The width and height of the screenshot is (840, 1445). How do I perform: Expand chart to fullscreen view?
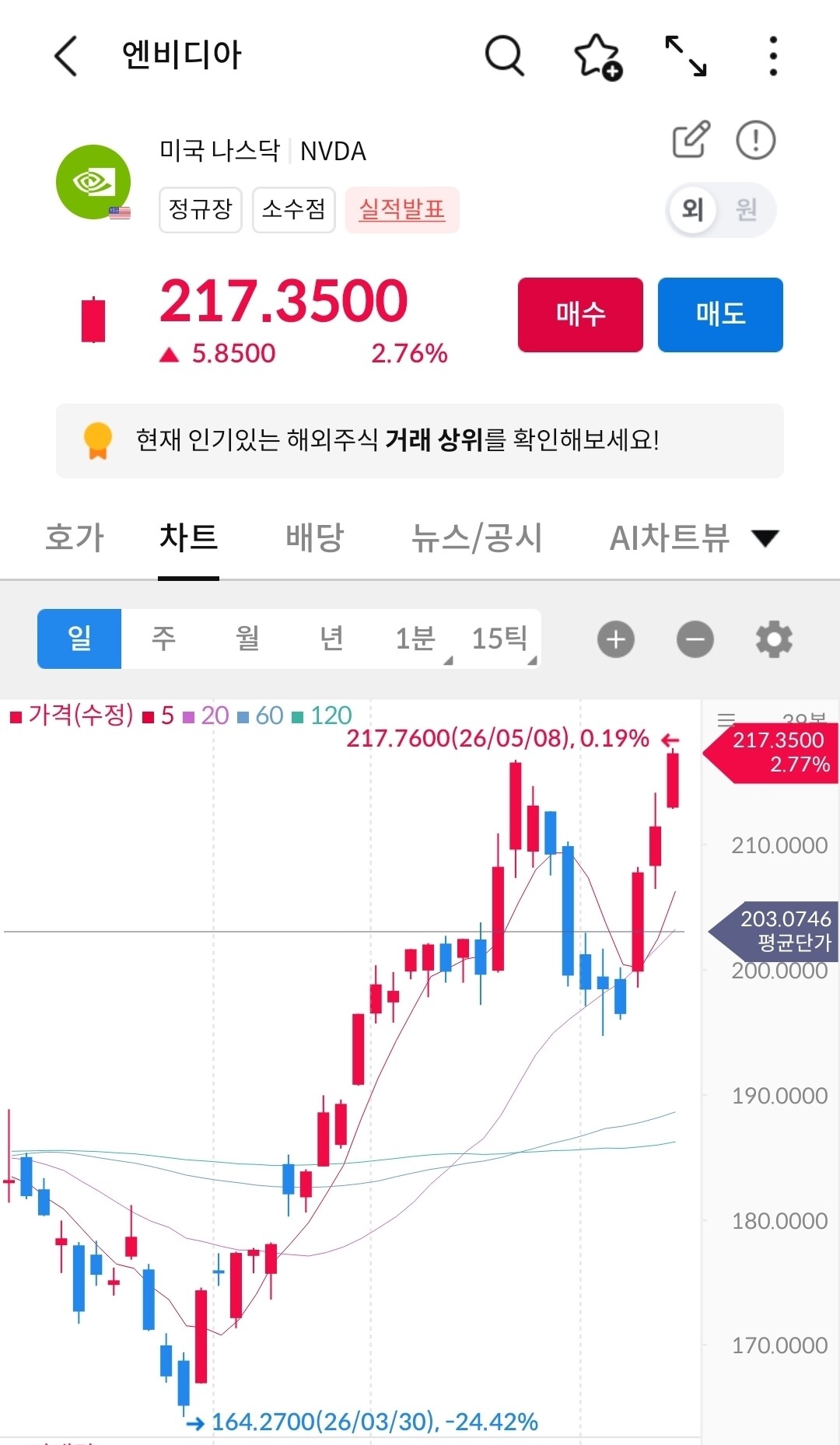coord(686,56)
